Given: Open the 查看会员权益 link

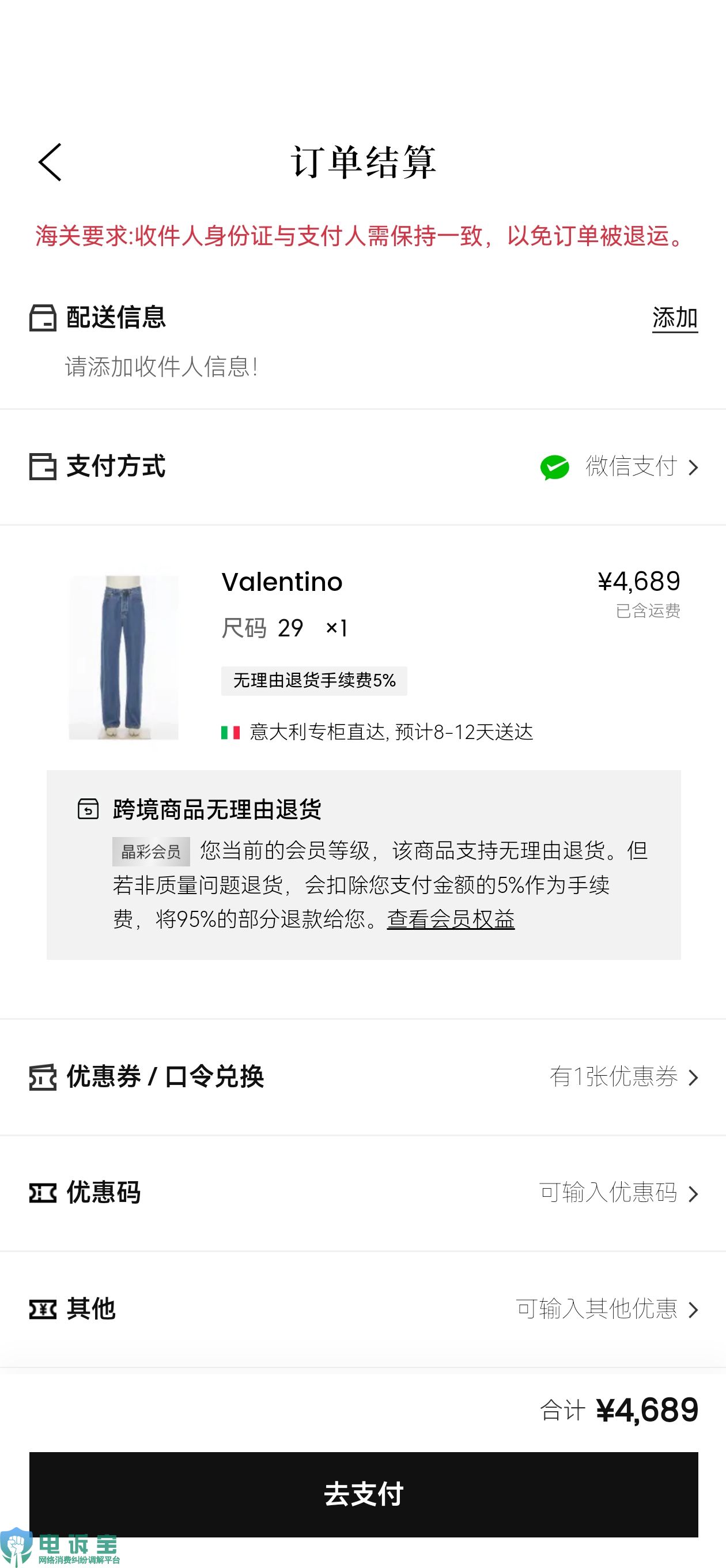Looking at the screenshot, I should [451, 919].
